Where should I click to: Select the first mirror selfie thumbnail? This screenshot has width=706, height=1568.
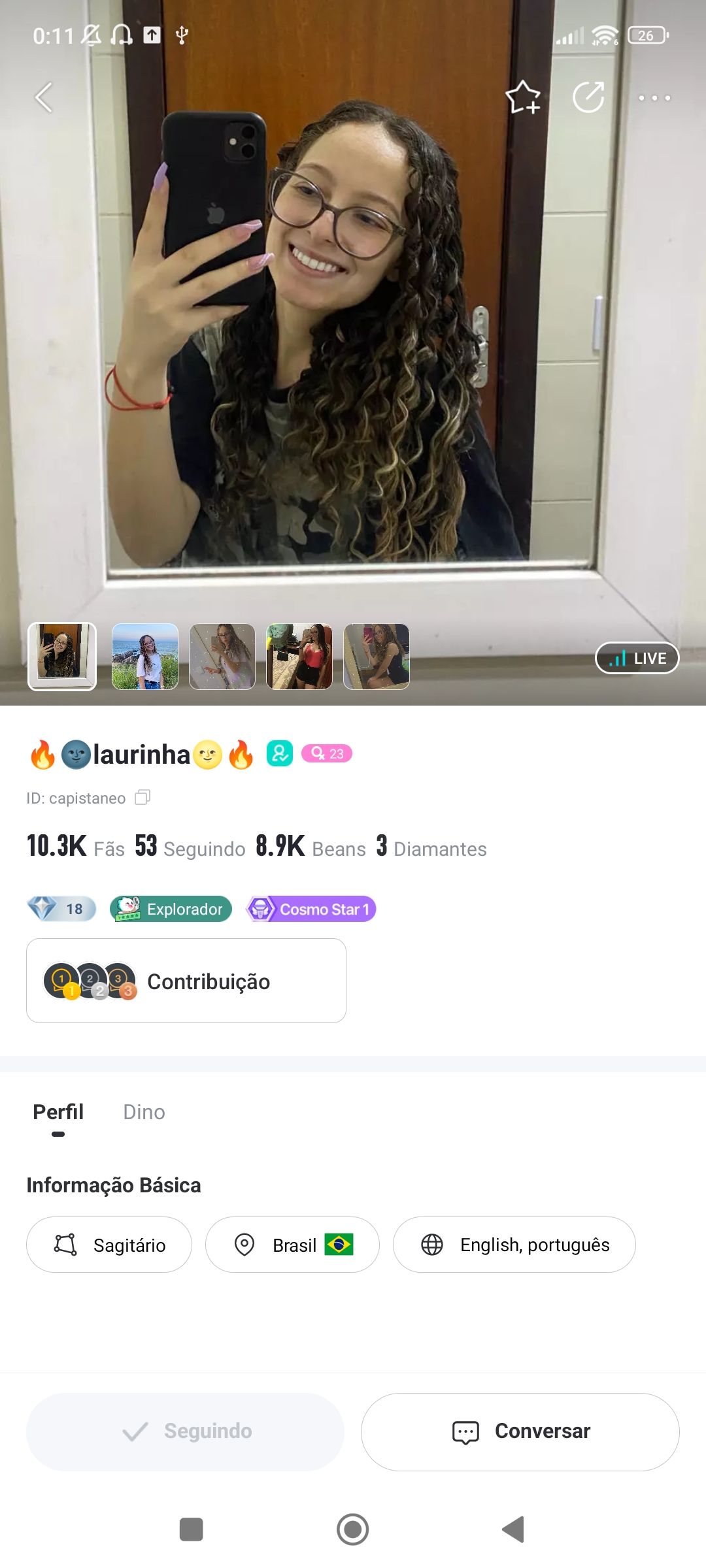coord(62,657)
